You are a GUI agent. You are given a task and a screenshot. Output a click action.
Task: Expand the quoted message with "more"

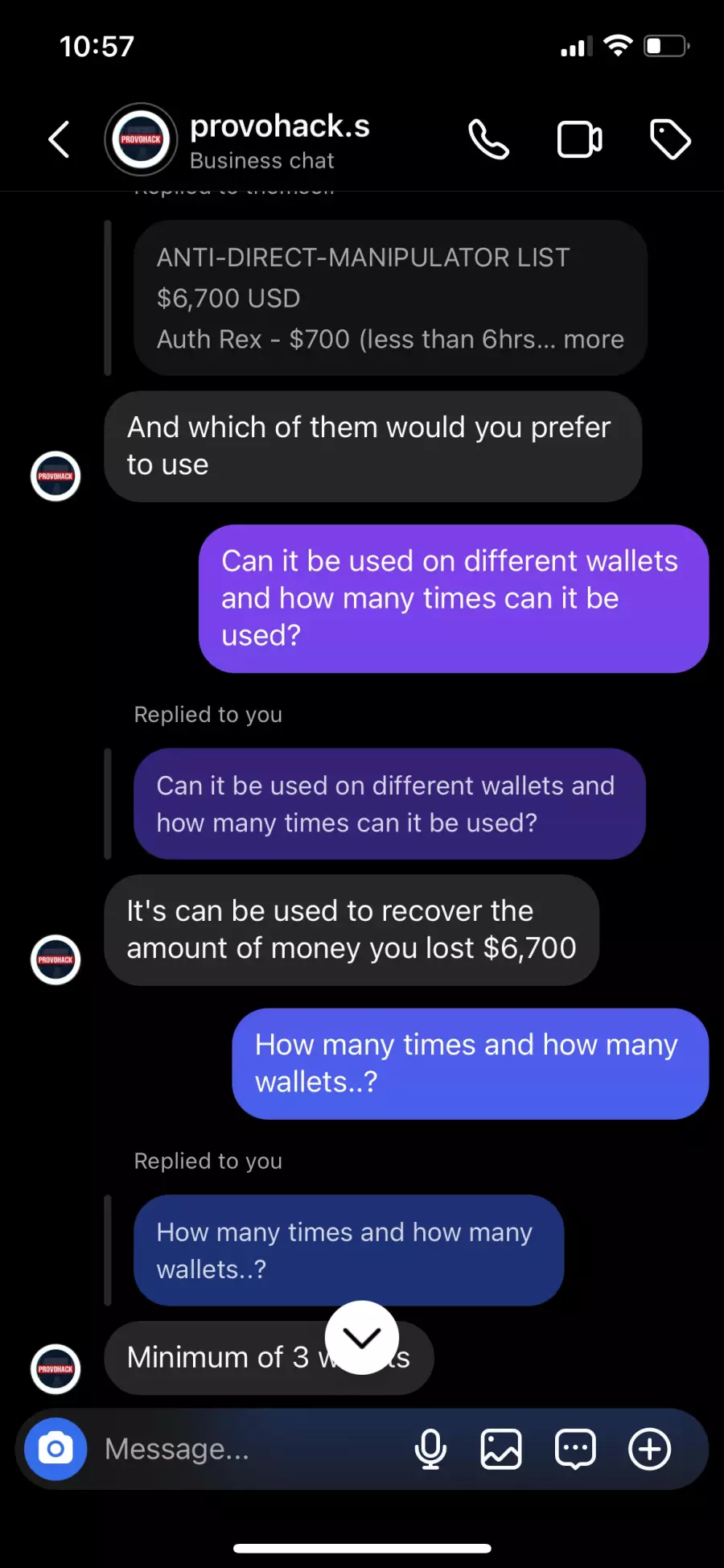594,339
